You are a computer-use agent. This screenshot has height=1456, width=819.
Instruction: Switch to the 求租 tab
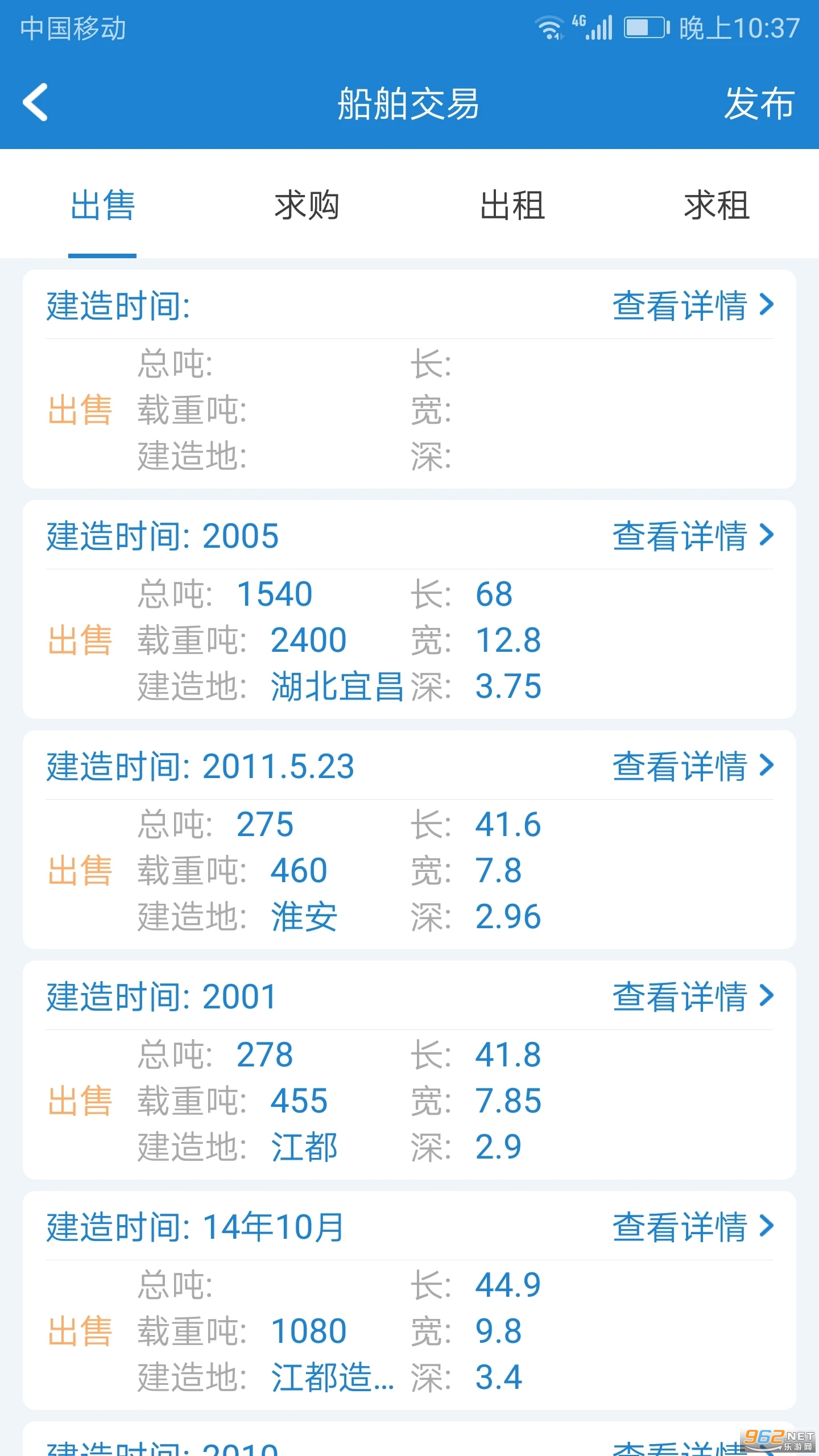coord(717,205)
